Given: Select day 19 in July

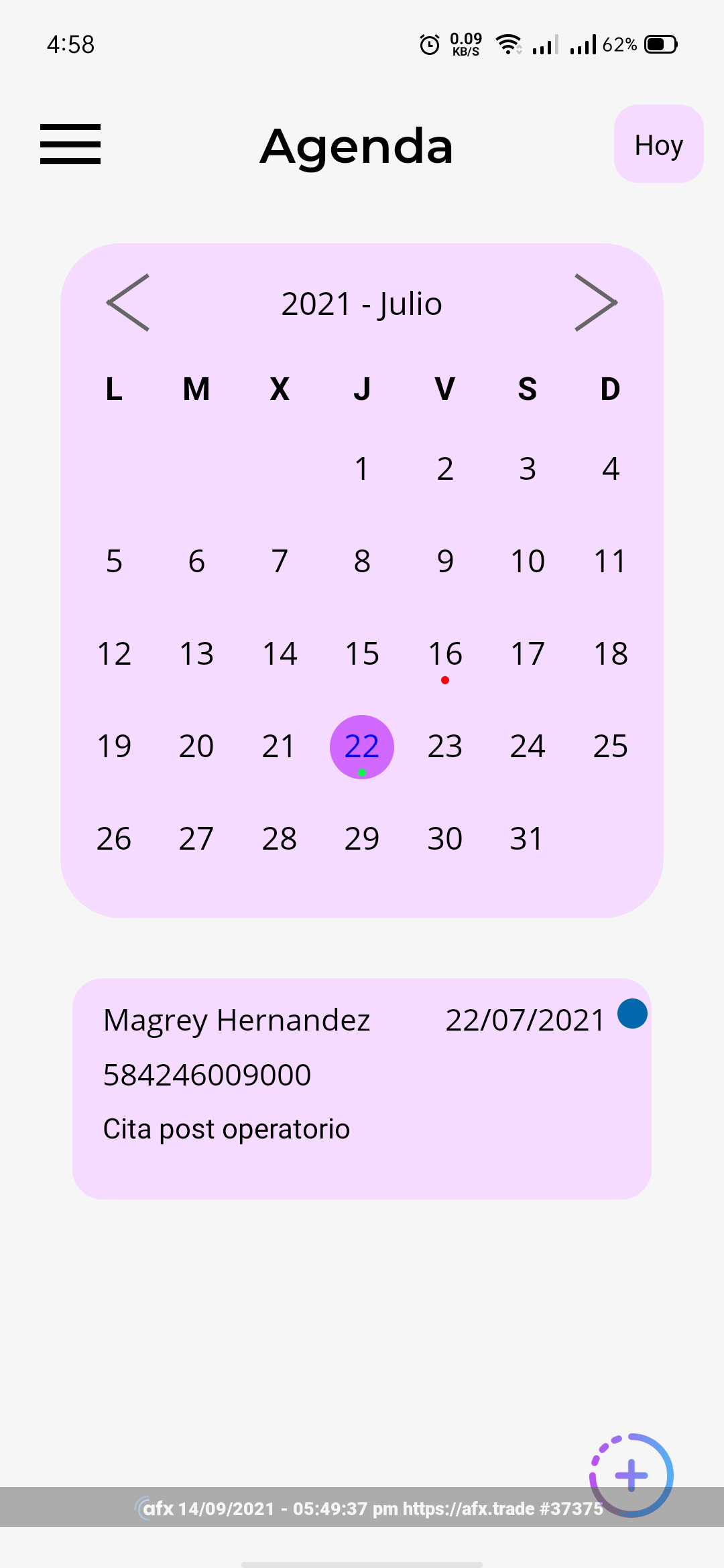Looking at the screenshot, I should tap(114, 746).
